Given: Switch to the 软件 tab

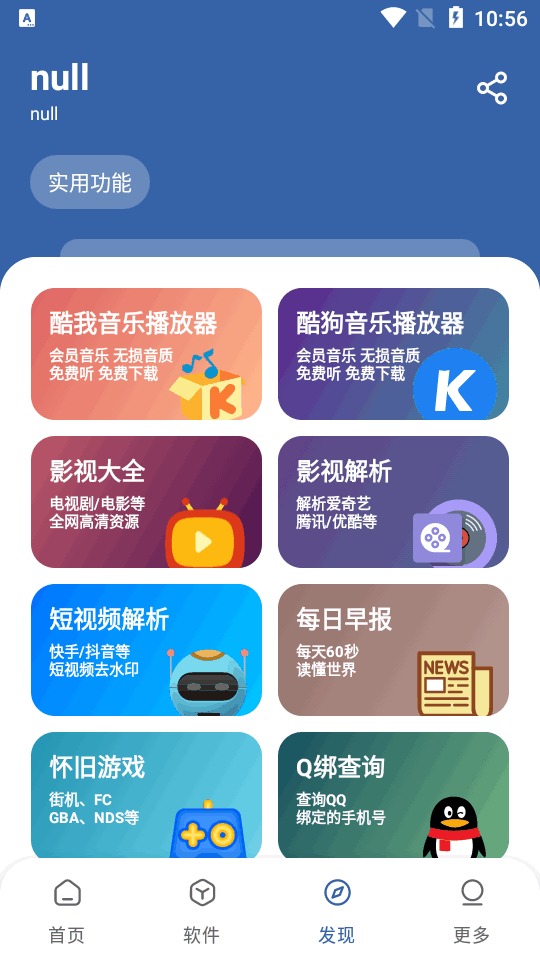Looking at the screenshot, I should coord(202,911).
